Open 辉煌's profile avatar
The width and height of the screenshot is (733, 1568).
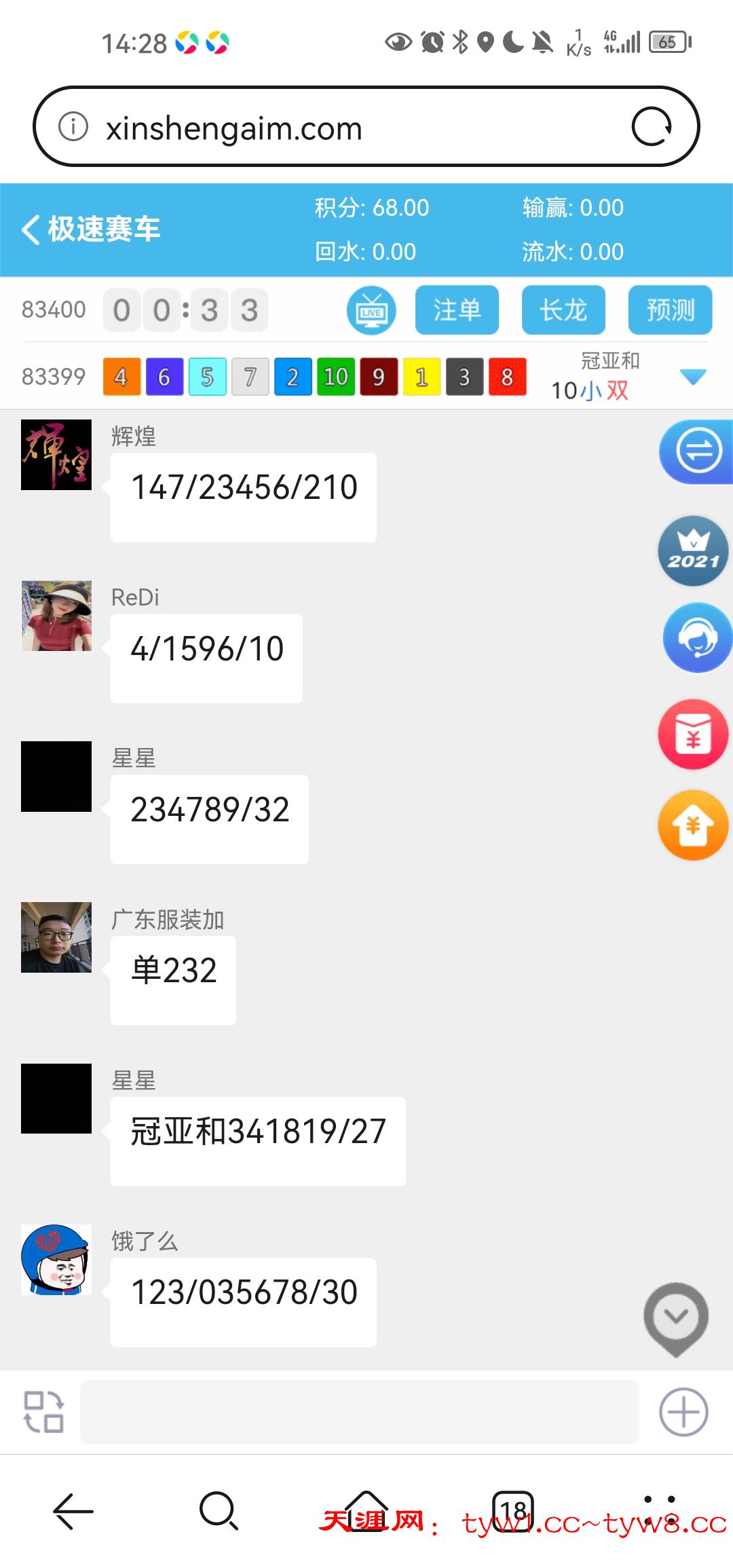point(56,455)
